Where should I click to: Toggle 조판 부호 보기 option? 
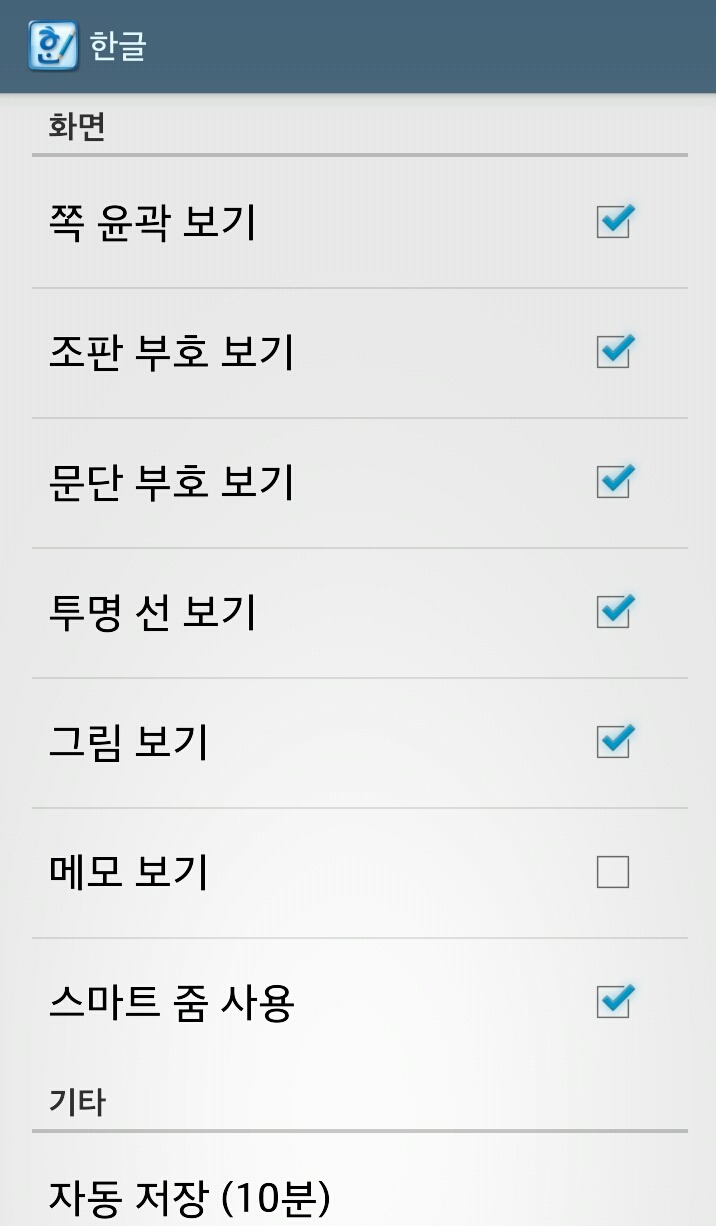(x=613, y=351)
